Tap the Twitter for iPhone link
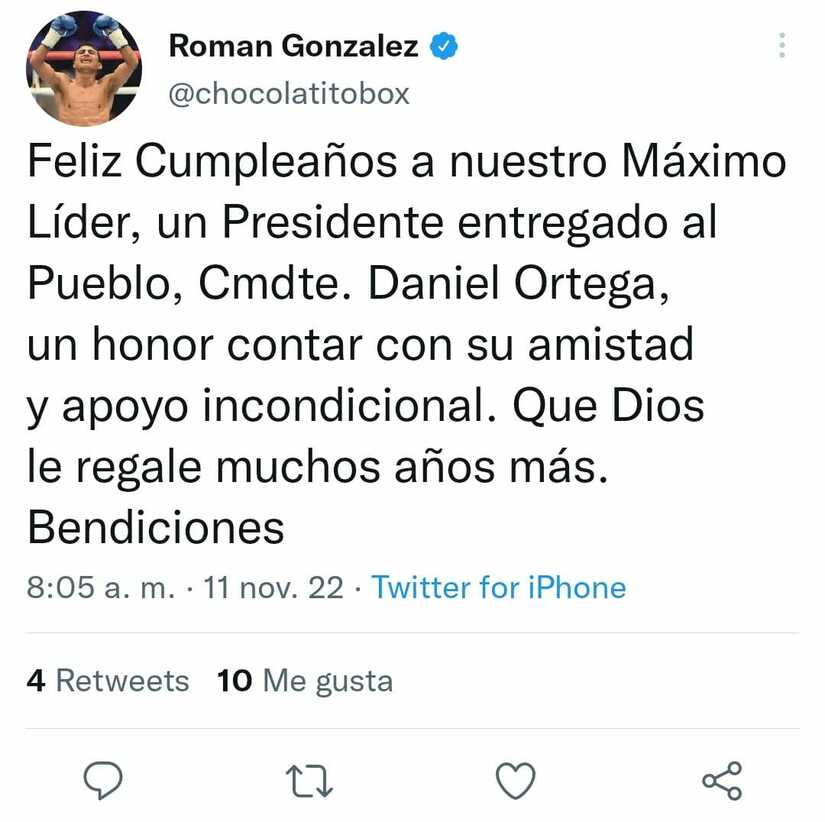 coord(498,587)
